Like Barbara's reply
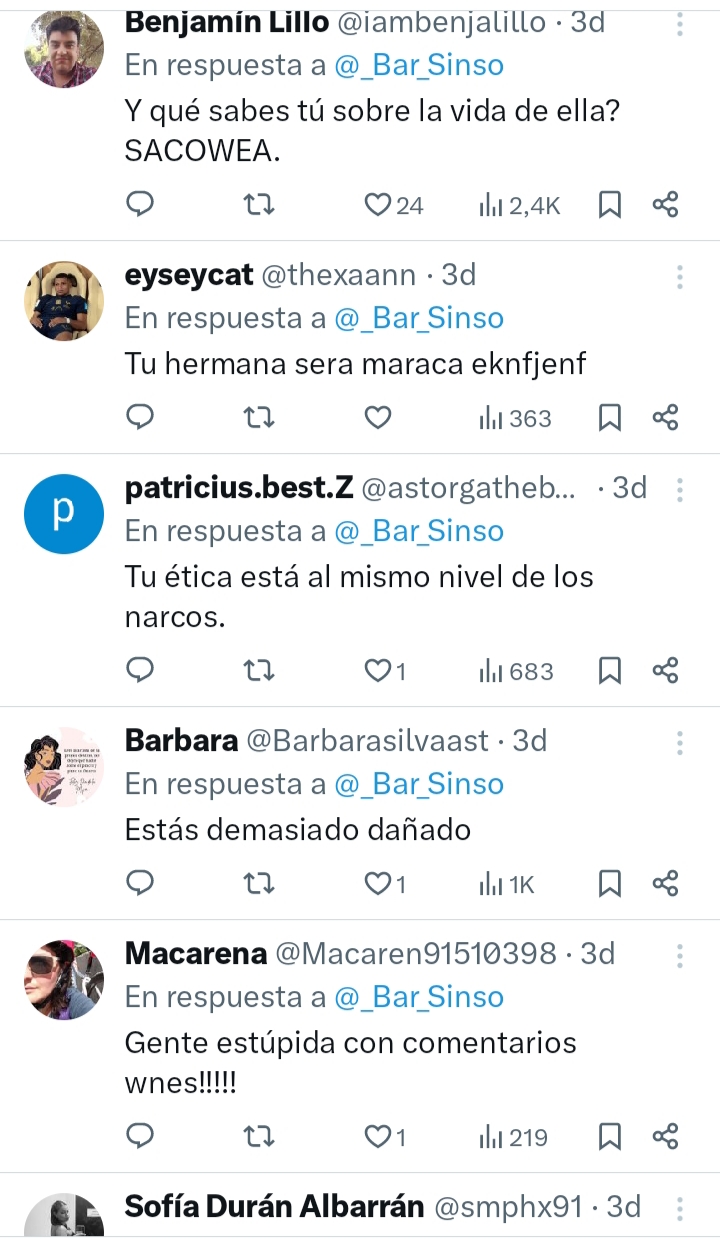 (x=377, y=883)
